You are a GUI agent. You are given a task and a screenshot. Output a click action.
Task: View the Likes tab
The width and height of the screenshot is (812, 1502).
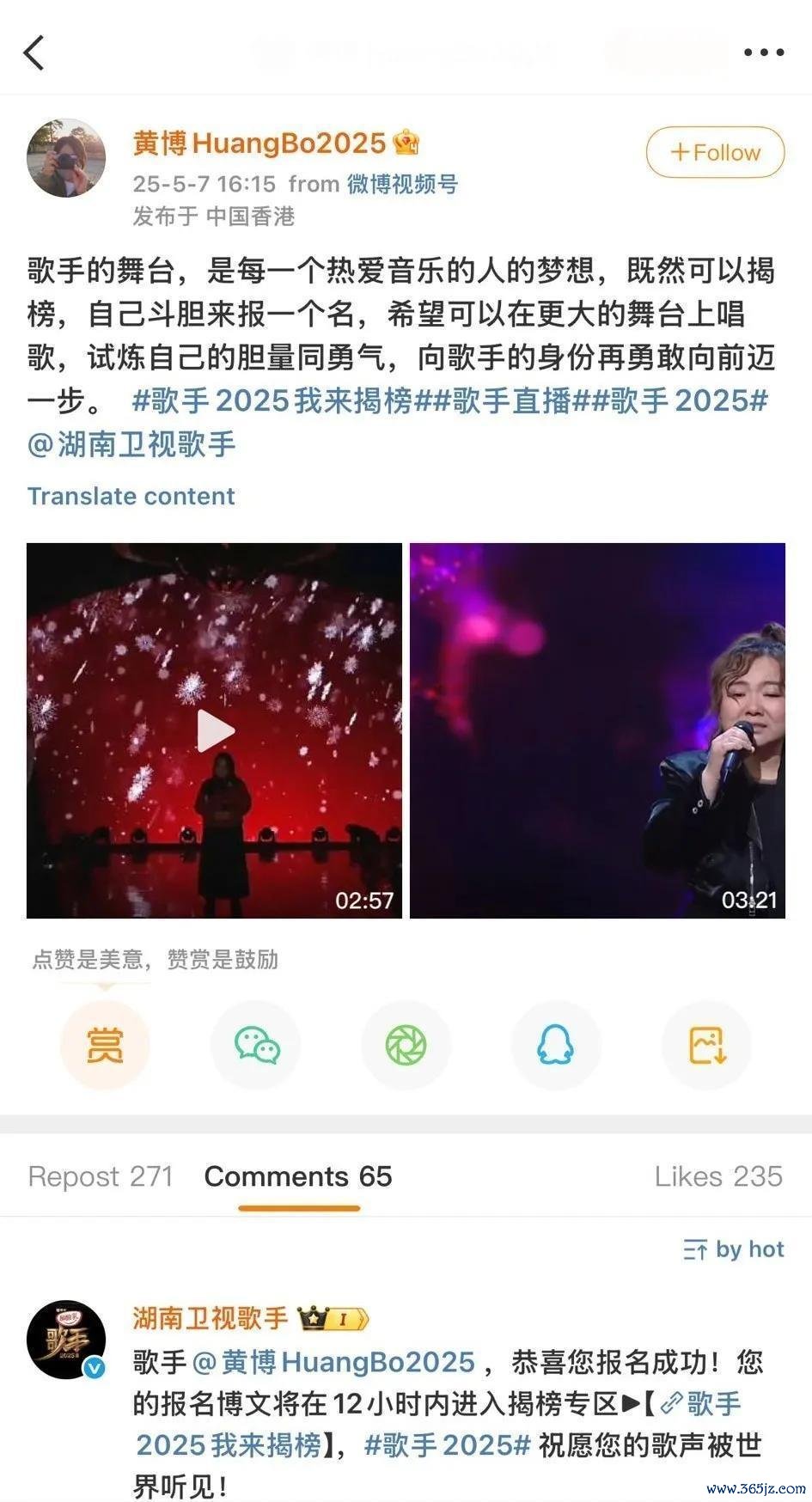(717, 1176)
